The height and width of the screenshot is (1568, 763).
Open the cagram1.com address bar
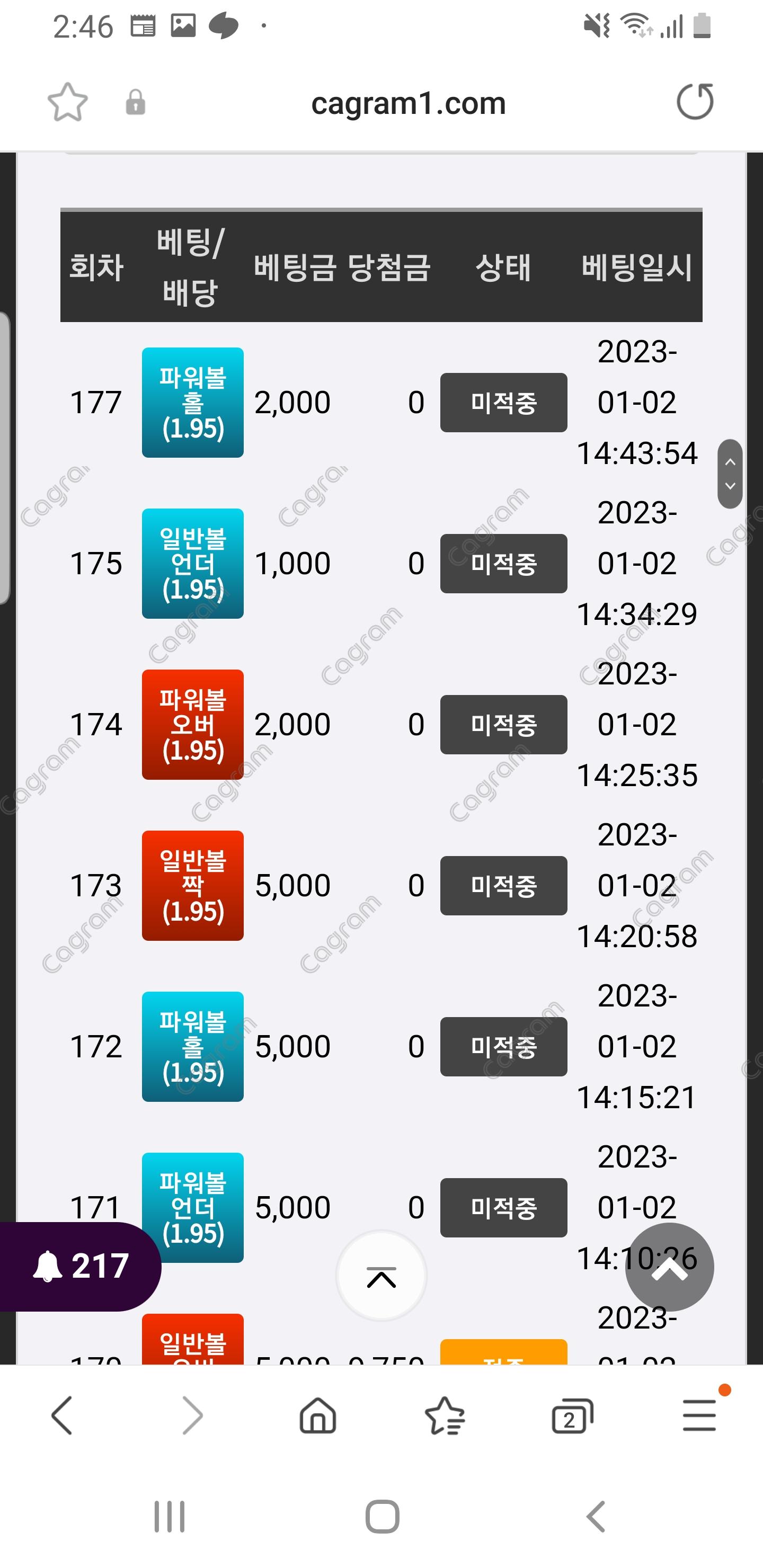point(408,103)
